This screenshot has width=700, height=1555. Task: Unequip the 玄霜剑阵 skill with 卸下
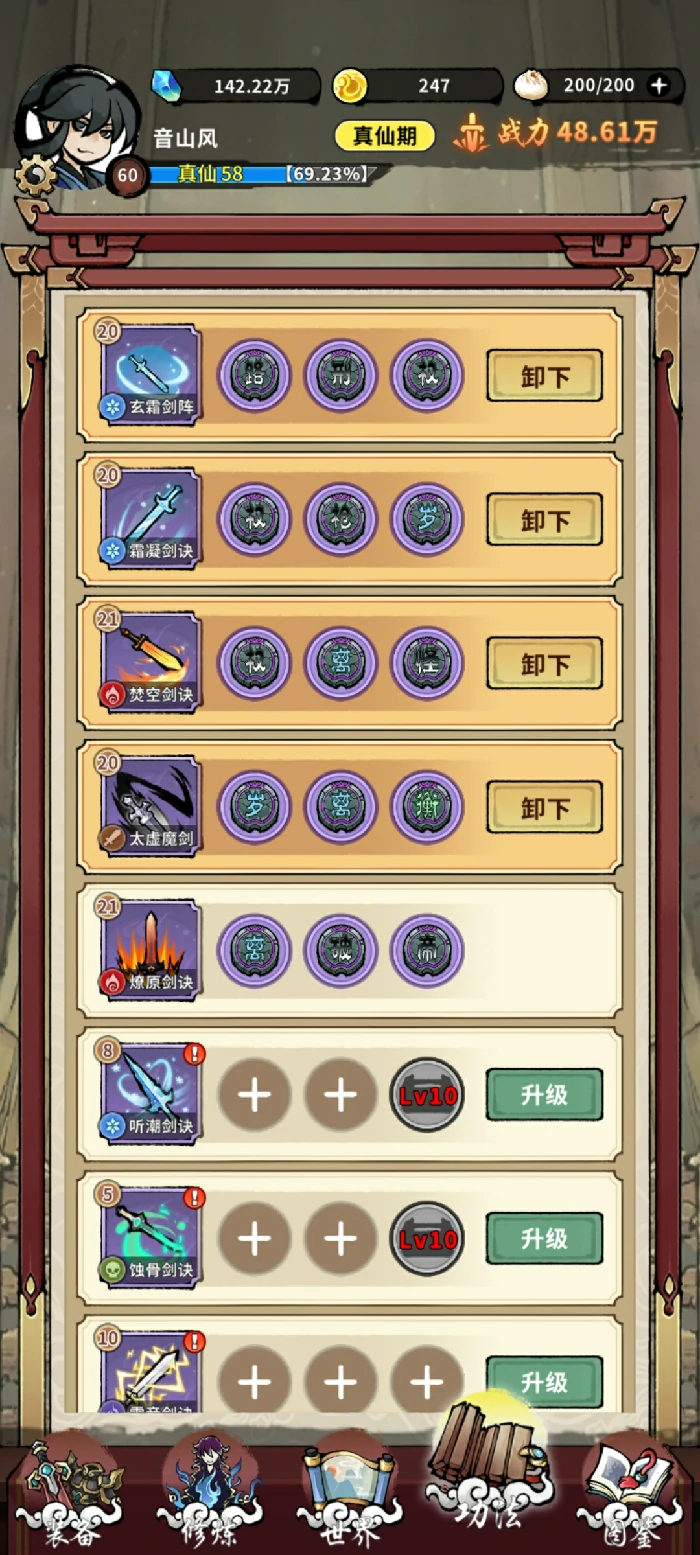coord(544,376)
